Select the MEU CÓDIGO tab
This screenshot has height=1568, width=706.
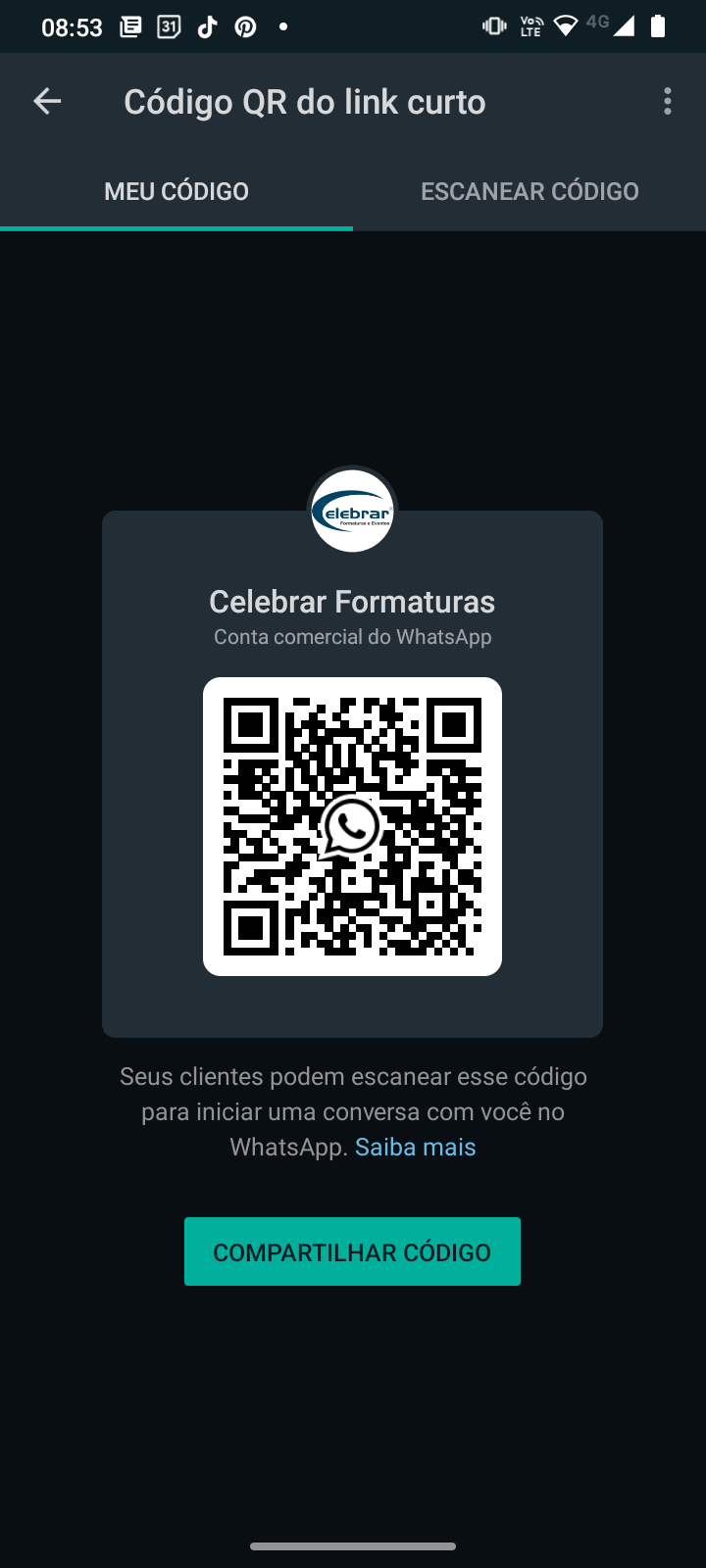click(176, 191)
